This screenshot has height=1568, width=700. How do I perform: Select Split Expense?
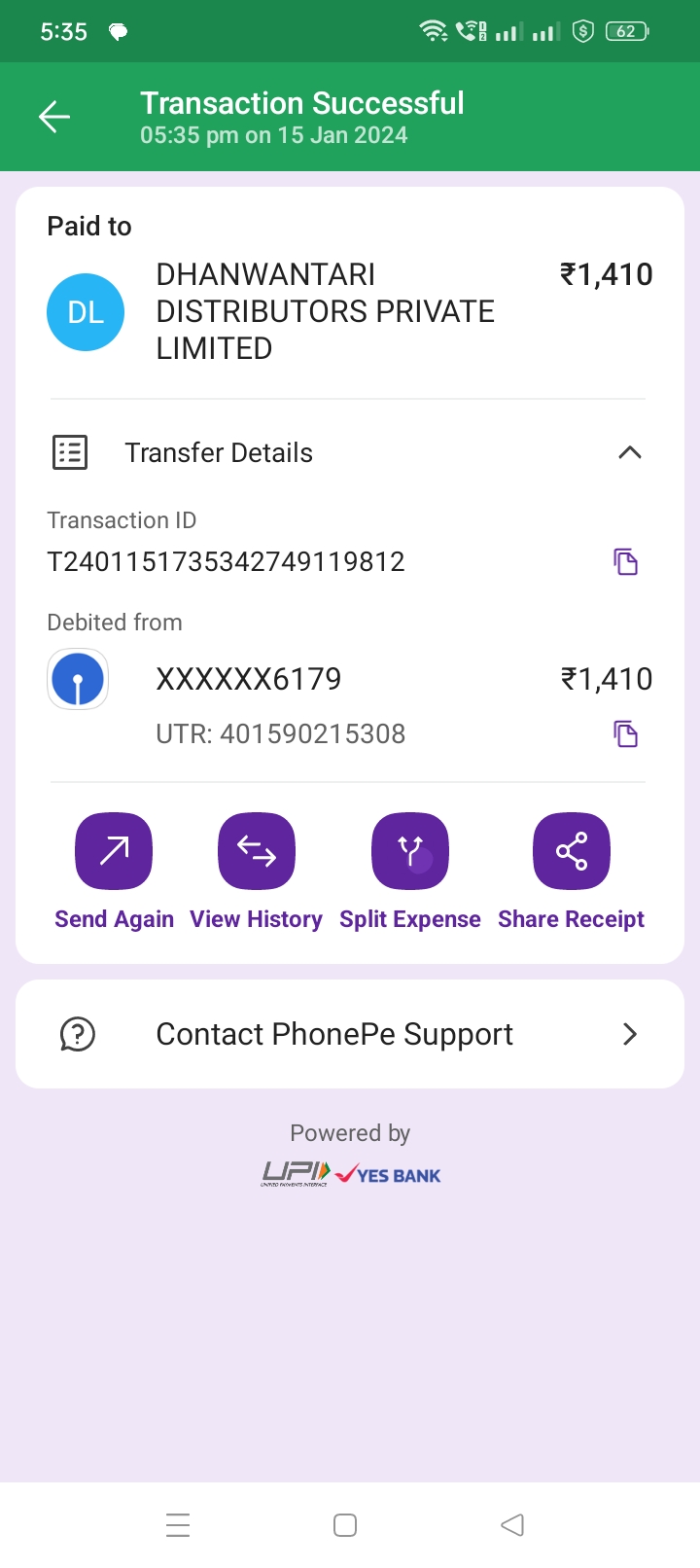pos(410,873)
